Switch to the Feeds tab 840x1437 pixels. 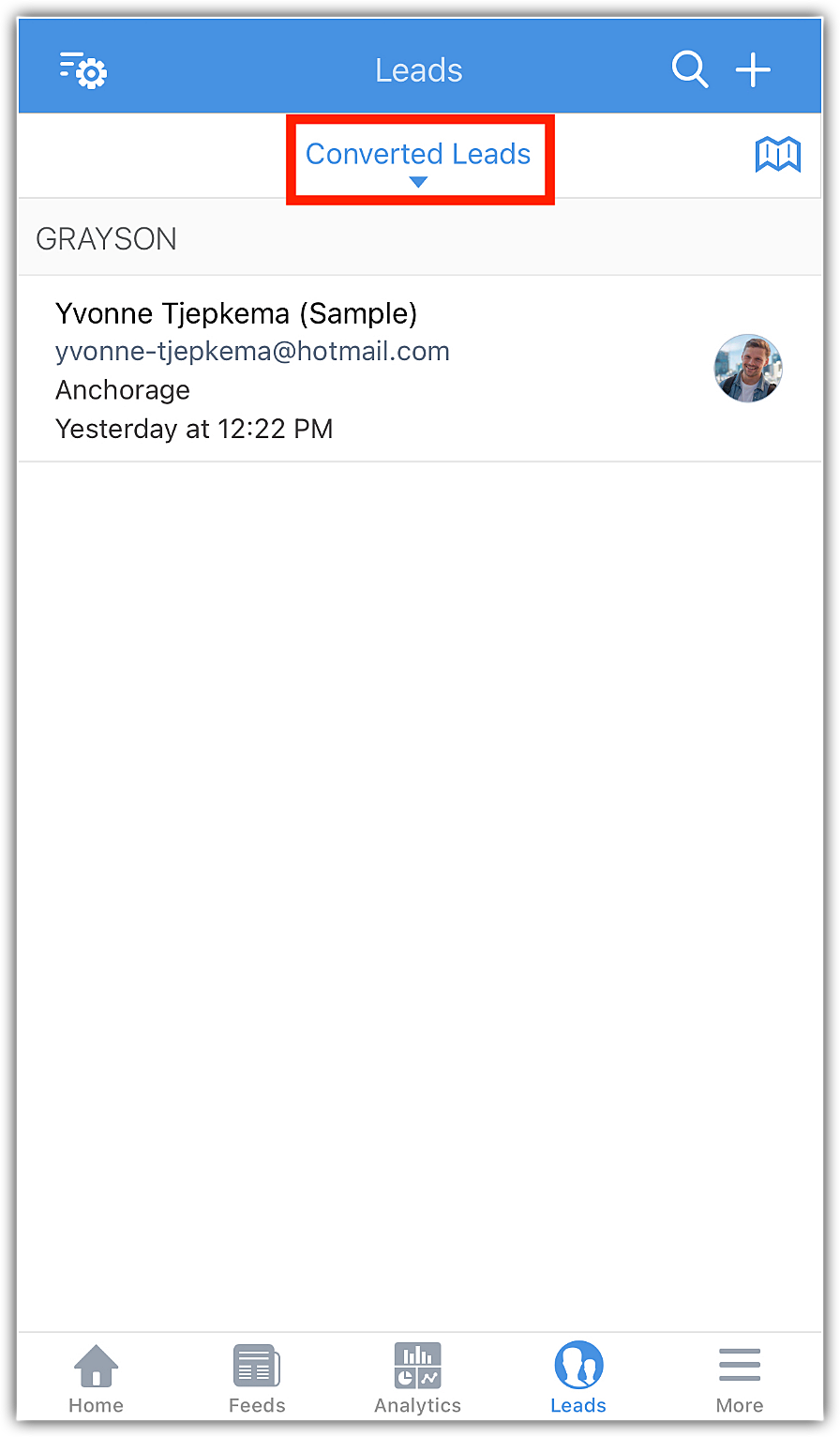[x=257, y=1378]
